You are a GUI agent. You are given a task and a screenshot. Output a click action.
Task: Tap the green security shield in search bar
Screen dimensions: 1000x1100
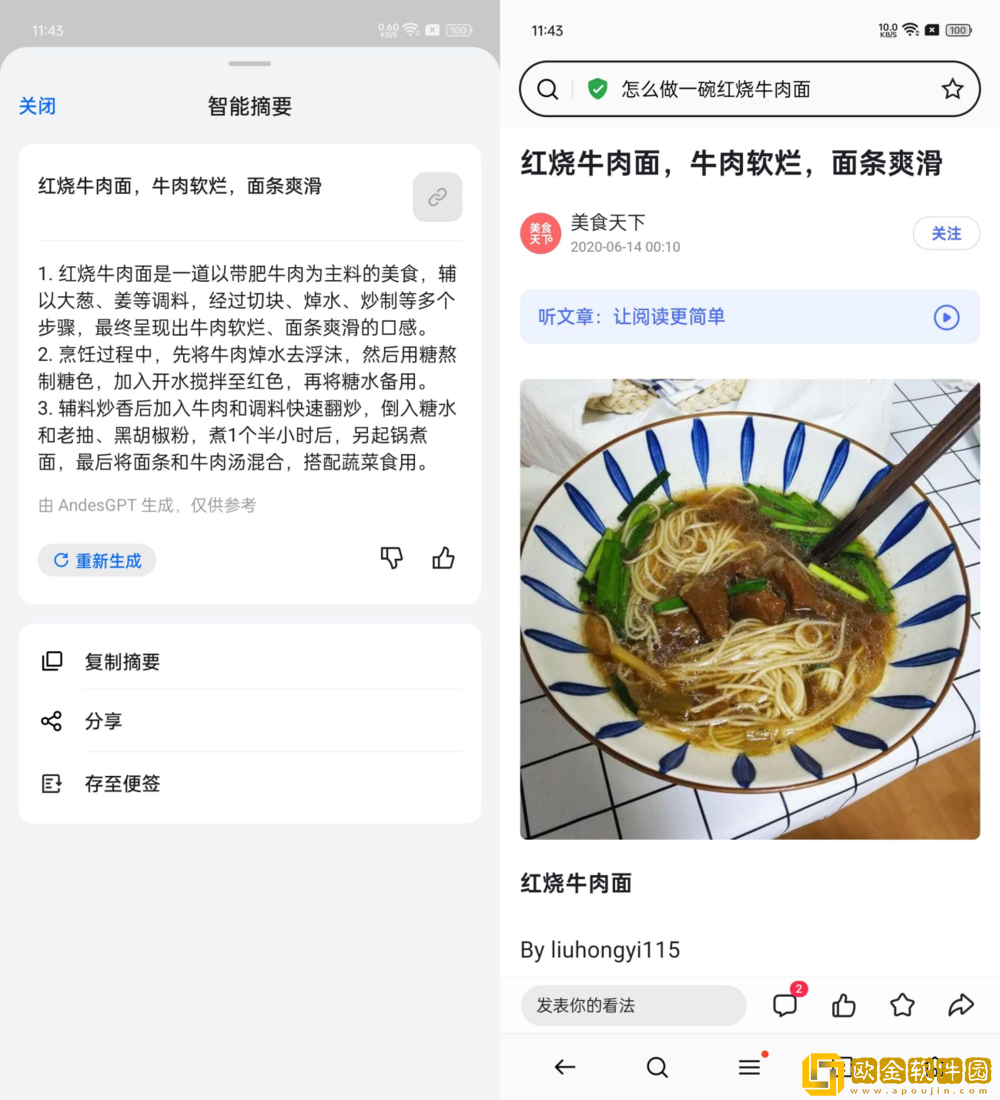597,88
